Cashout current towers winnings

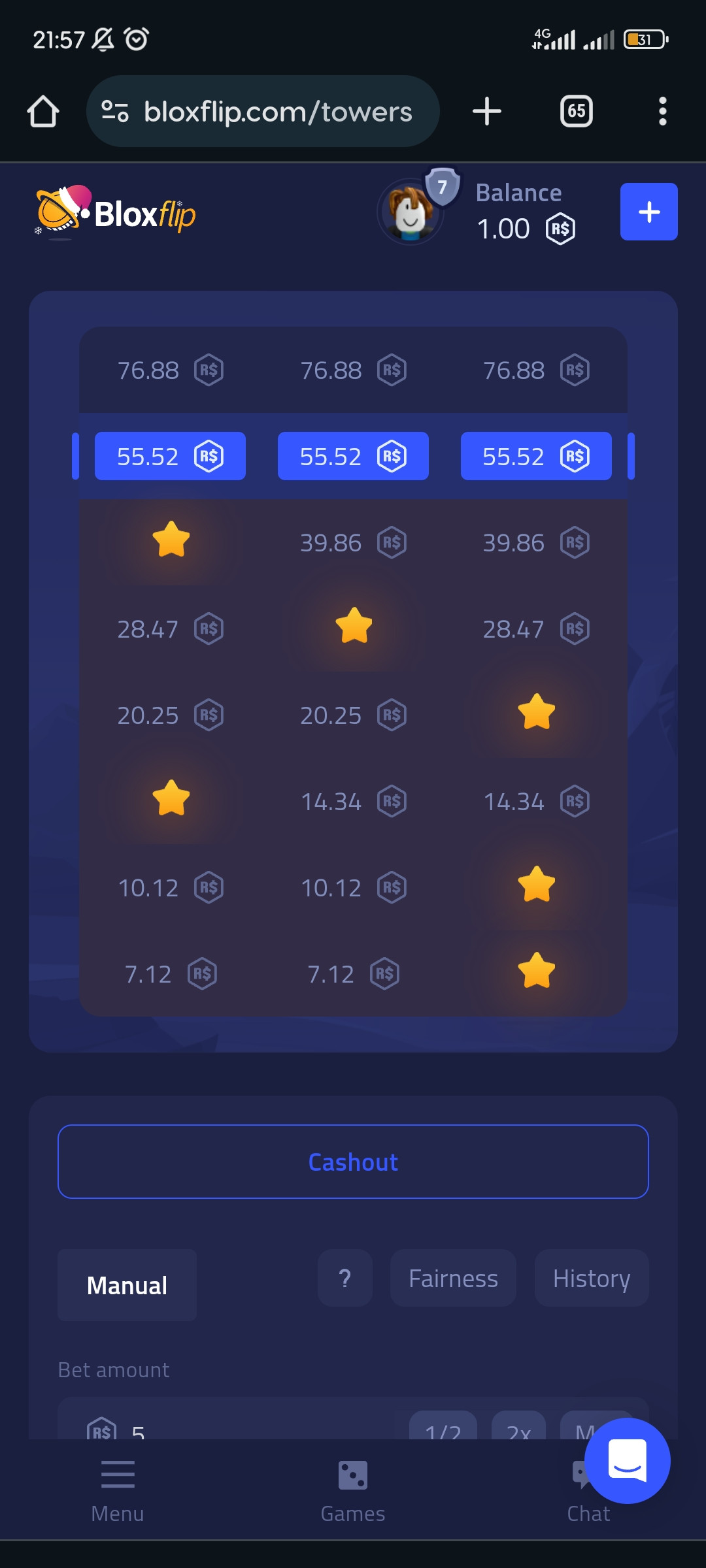(353, 1162)
